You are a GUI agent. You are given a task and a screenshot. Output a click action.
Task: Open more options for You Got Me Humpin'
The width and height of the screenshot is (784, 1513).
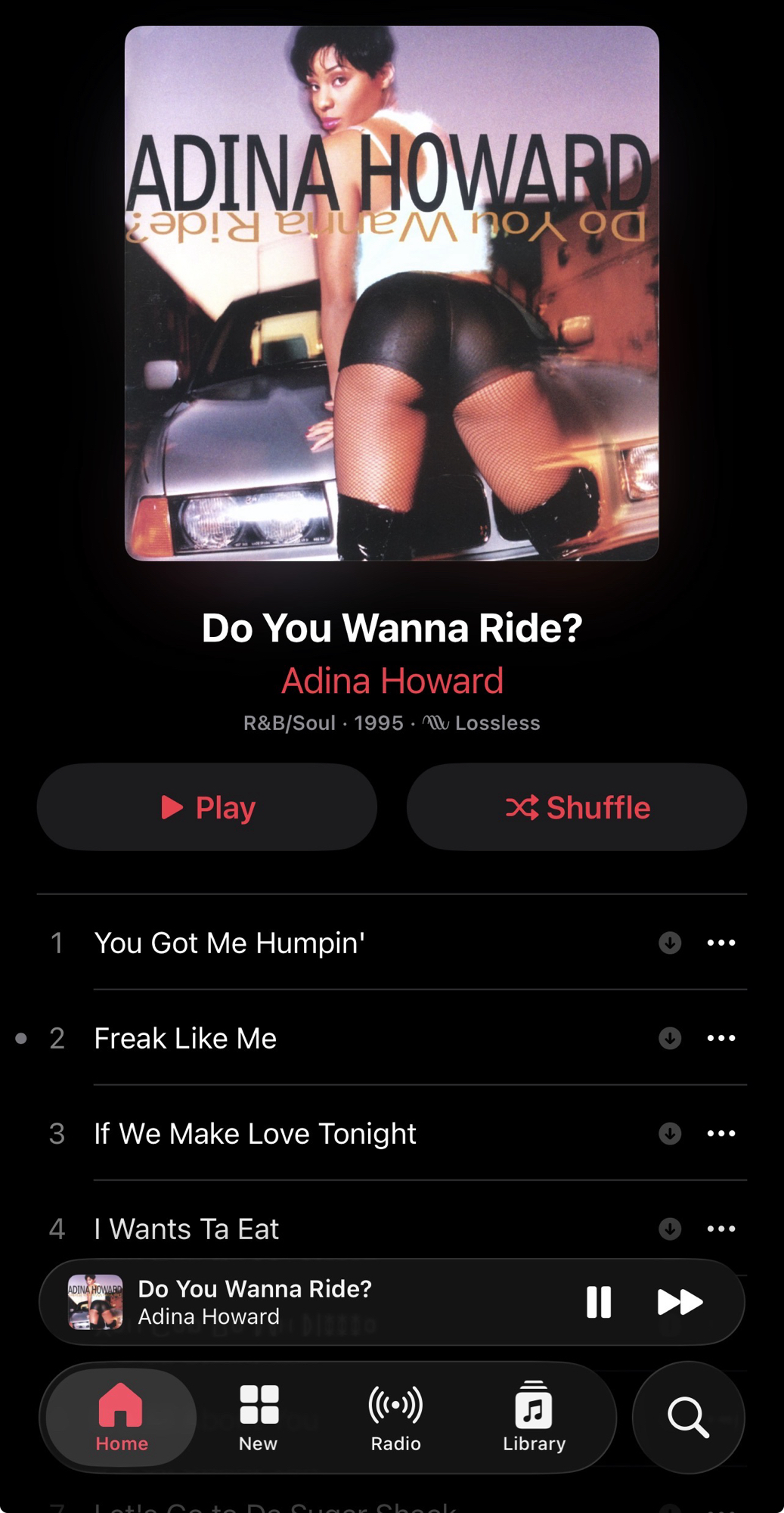click(x=721, y=943)
